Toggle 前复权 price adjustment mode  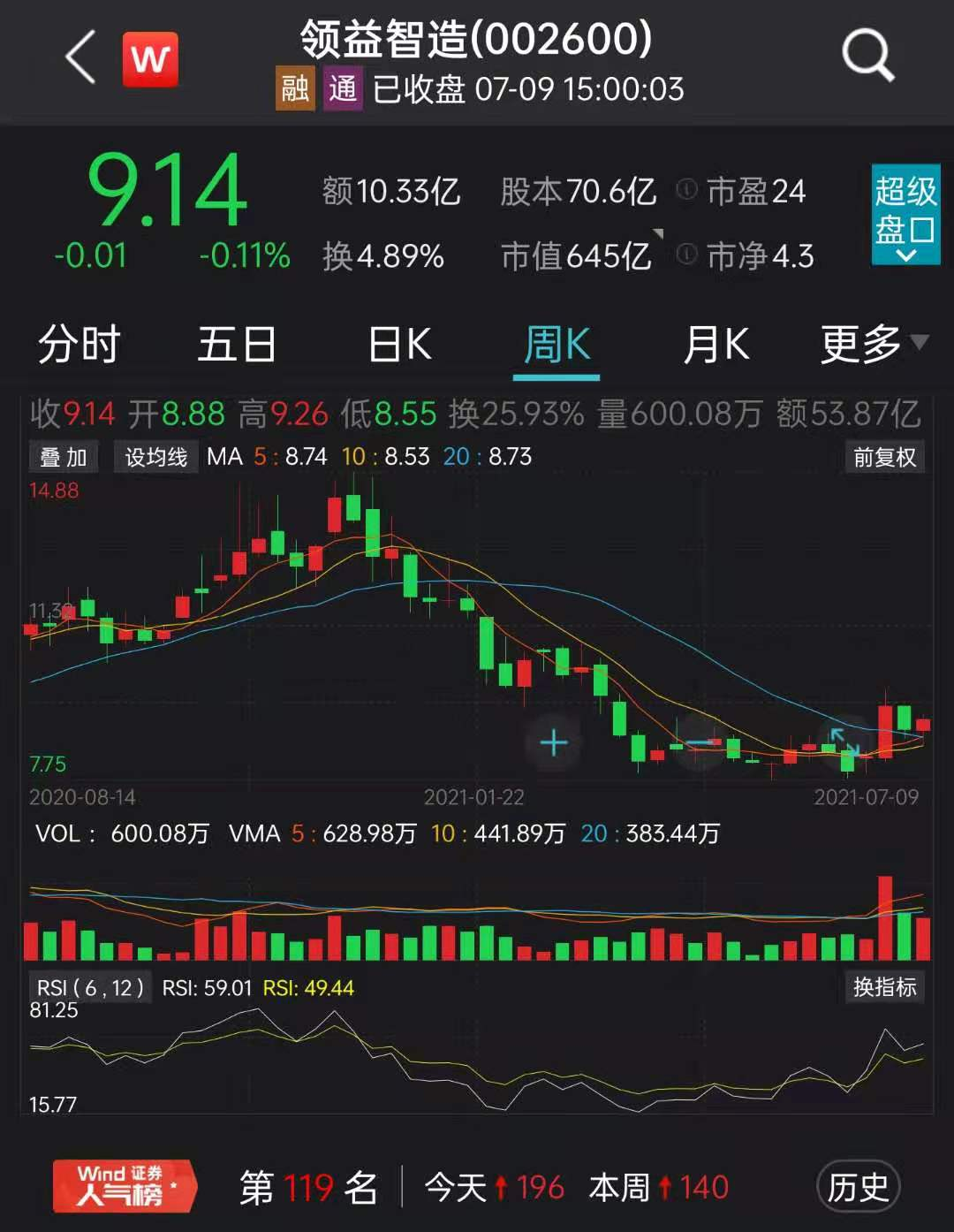[883, 457]
